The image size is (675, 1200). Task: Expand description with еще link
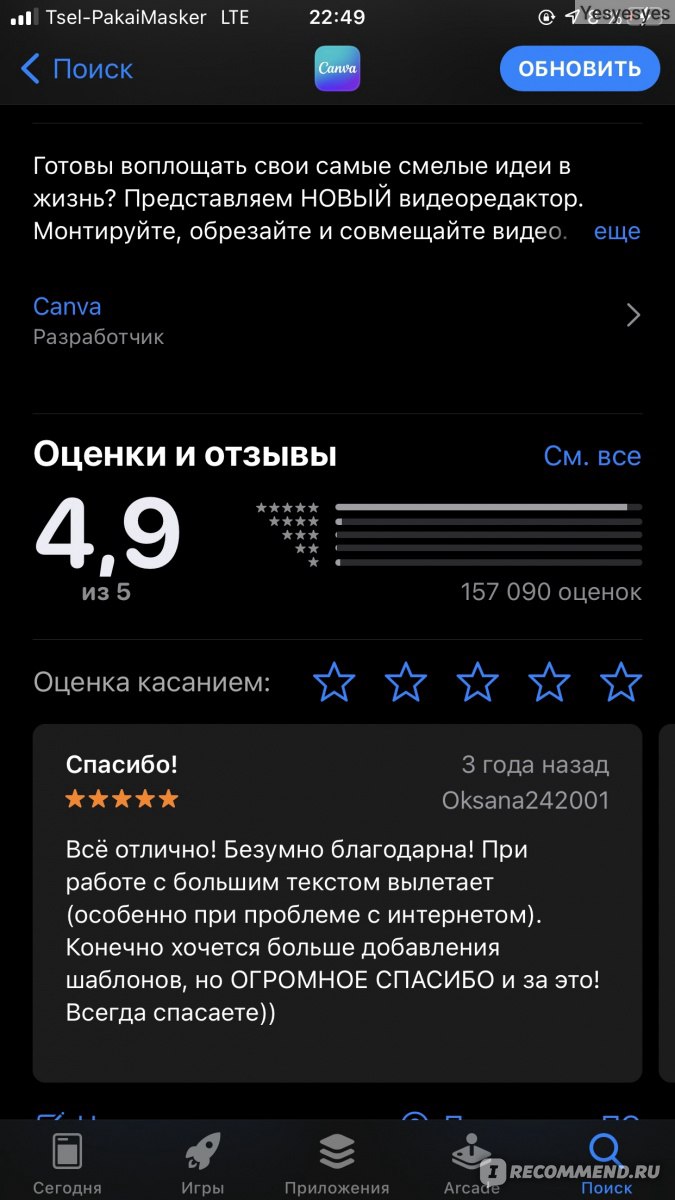617,231
